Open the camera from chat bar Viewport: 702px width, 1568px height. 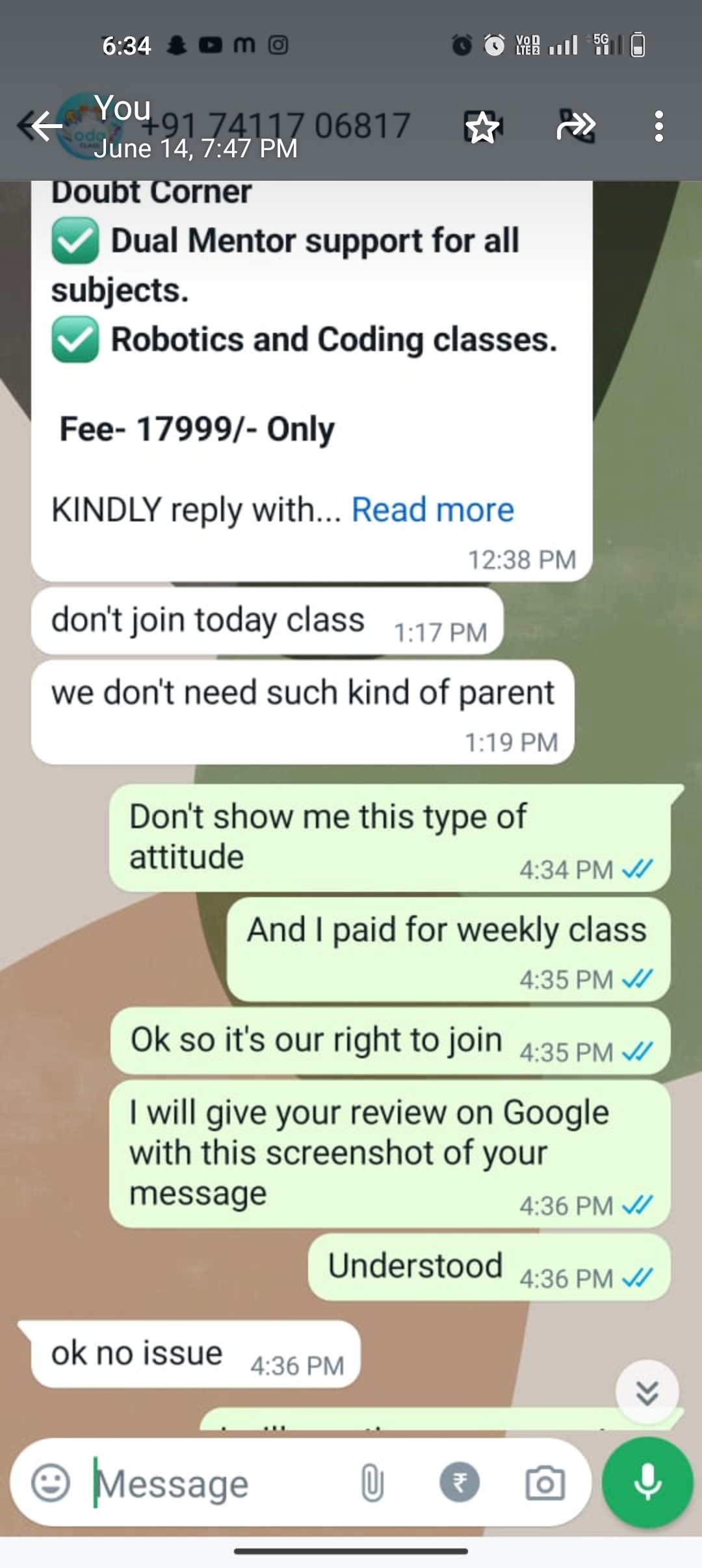click(x=545, y=1483)
